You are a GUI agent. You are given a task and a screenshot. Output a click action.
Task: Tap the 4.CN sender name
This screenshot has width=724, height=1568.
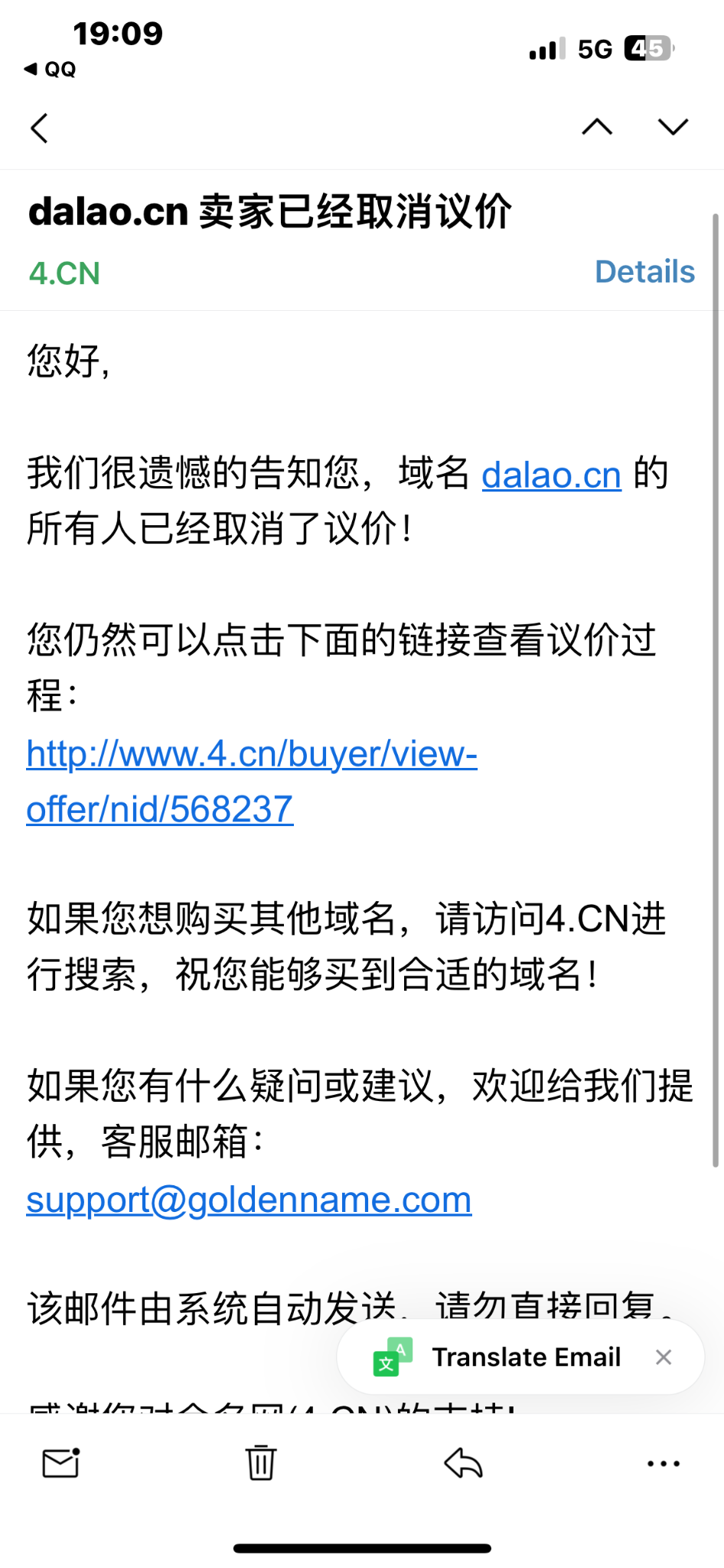pos(64,273)
